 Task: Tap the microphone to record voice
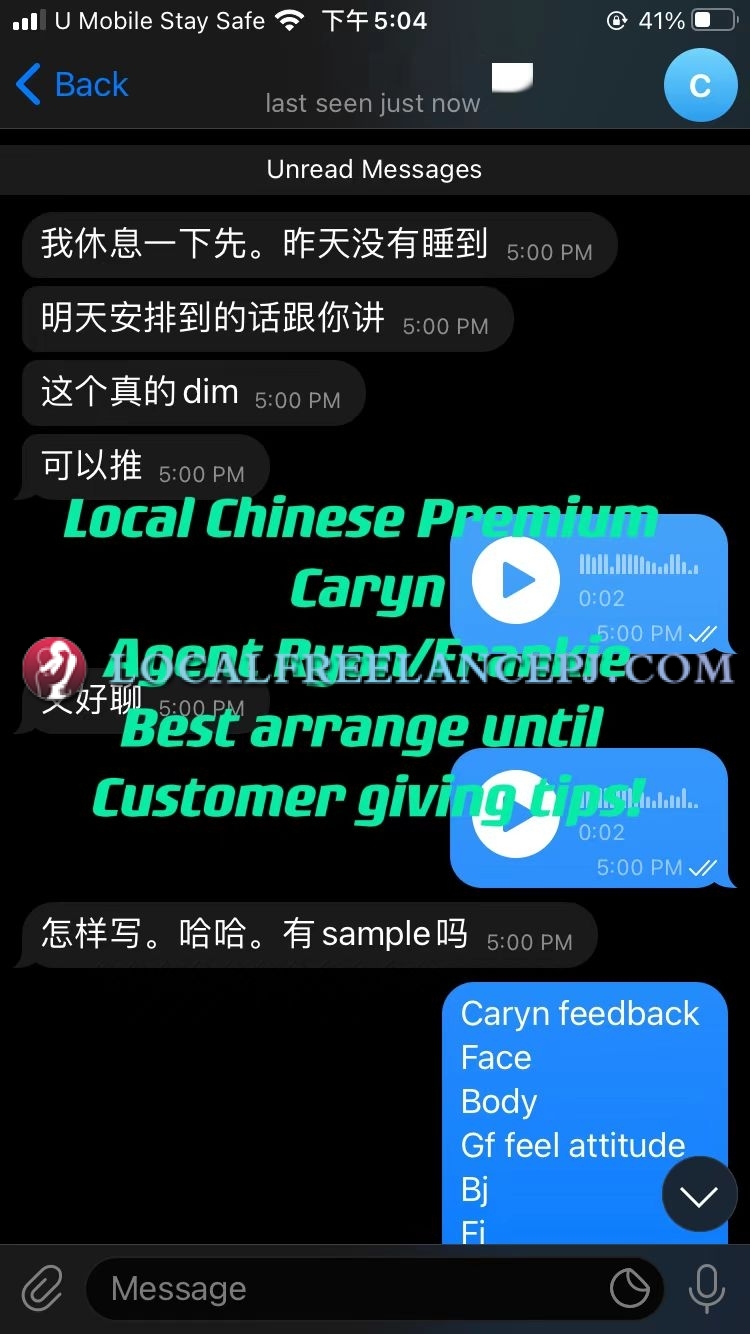click(706, 1288)
